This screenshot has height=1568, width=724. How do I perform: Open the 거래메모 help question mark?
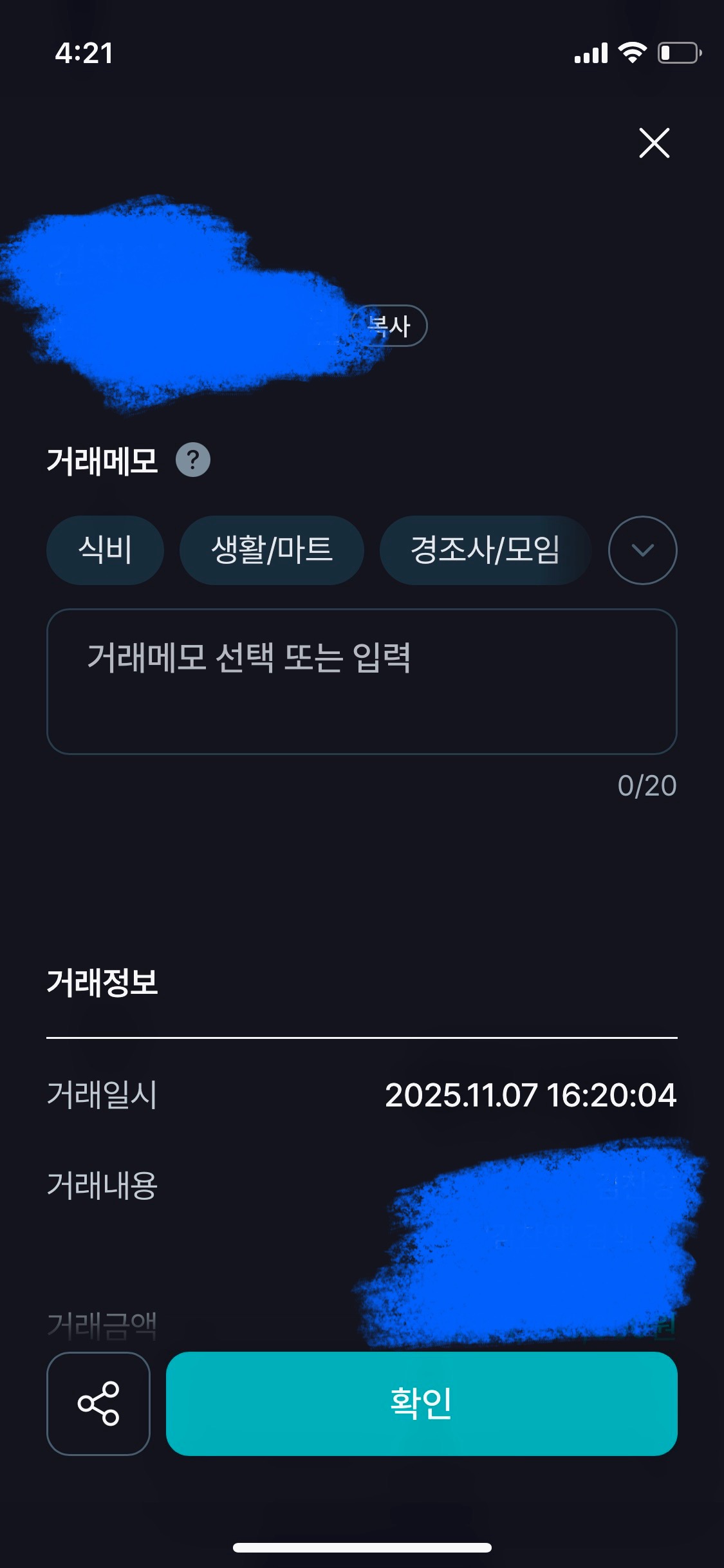192,460
